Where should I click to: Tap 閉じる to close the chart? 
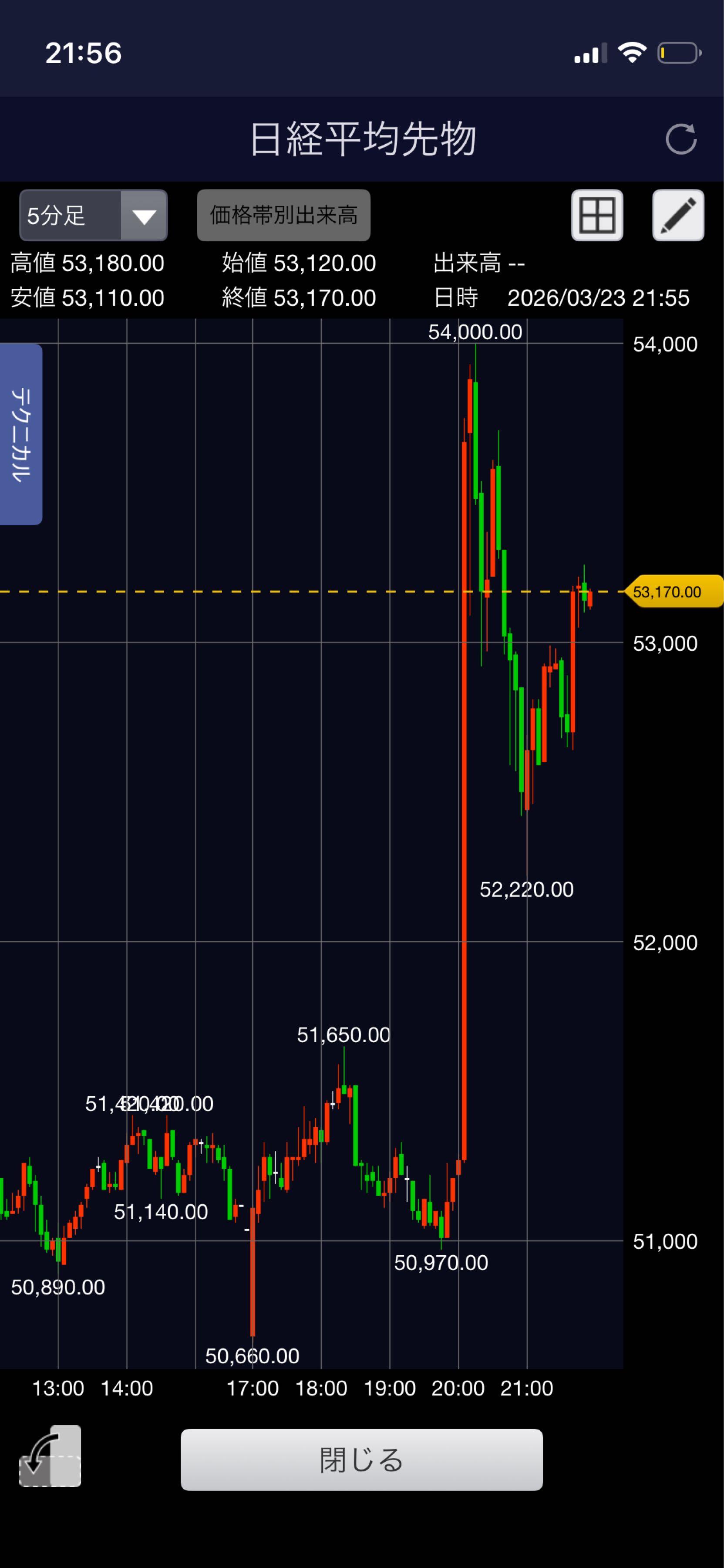coord(361,1460)
